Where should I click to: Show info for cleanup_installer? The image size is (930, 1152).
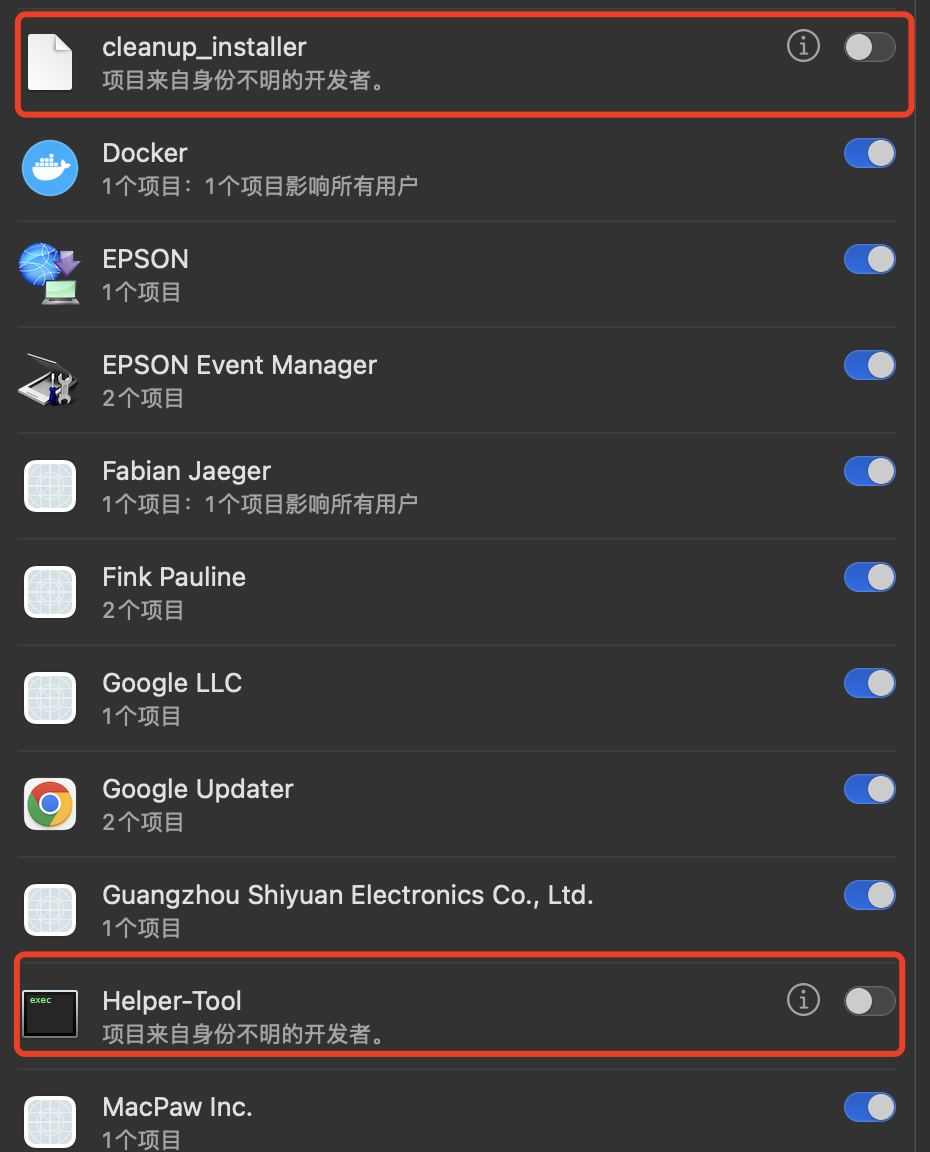pyautogui.click(x=803, y=46)
